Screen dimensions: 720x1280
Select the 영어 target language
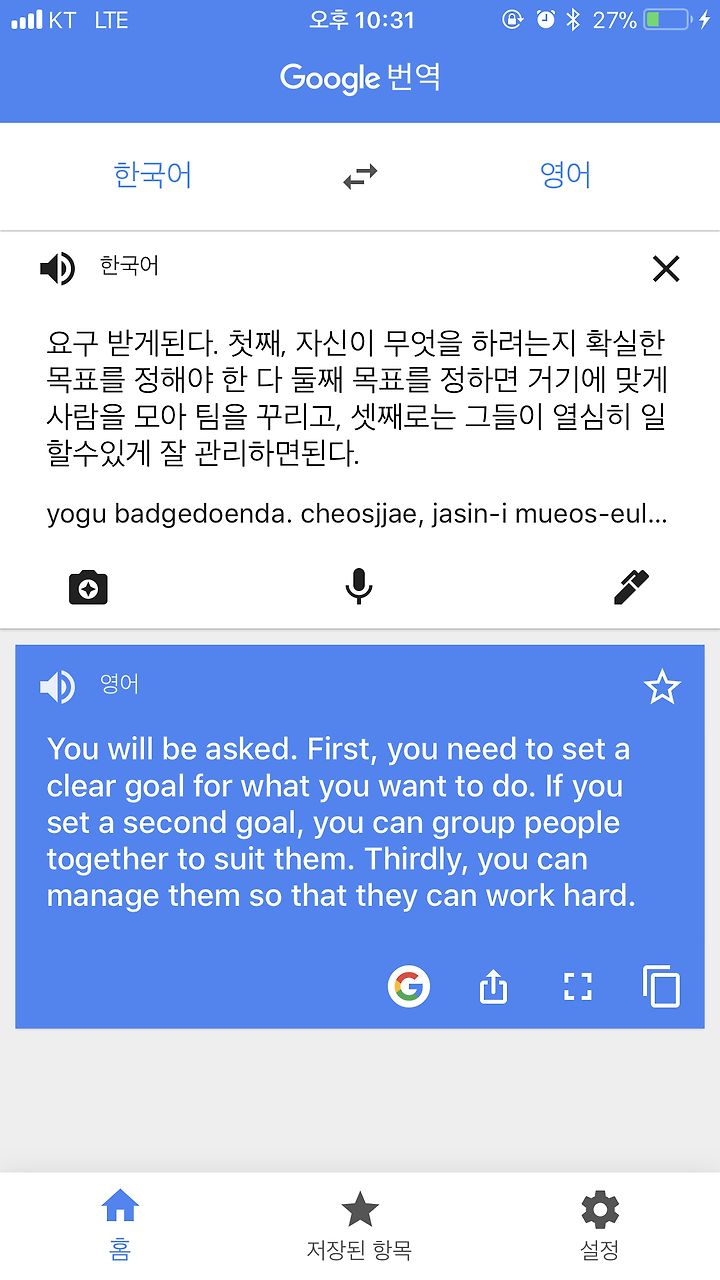566,175
